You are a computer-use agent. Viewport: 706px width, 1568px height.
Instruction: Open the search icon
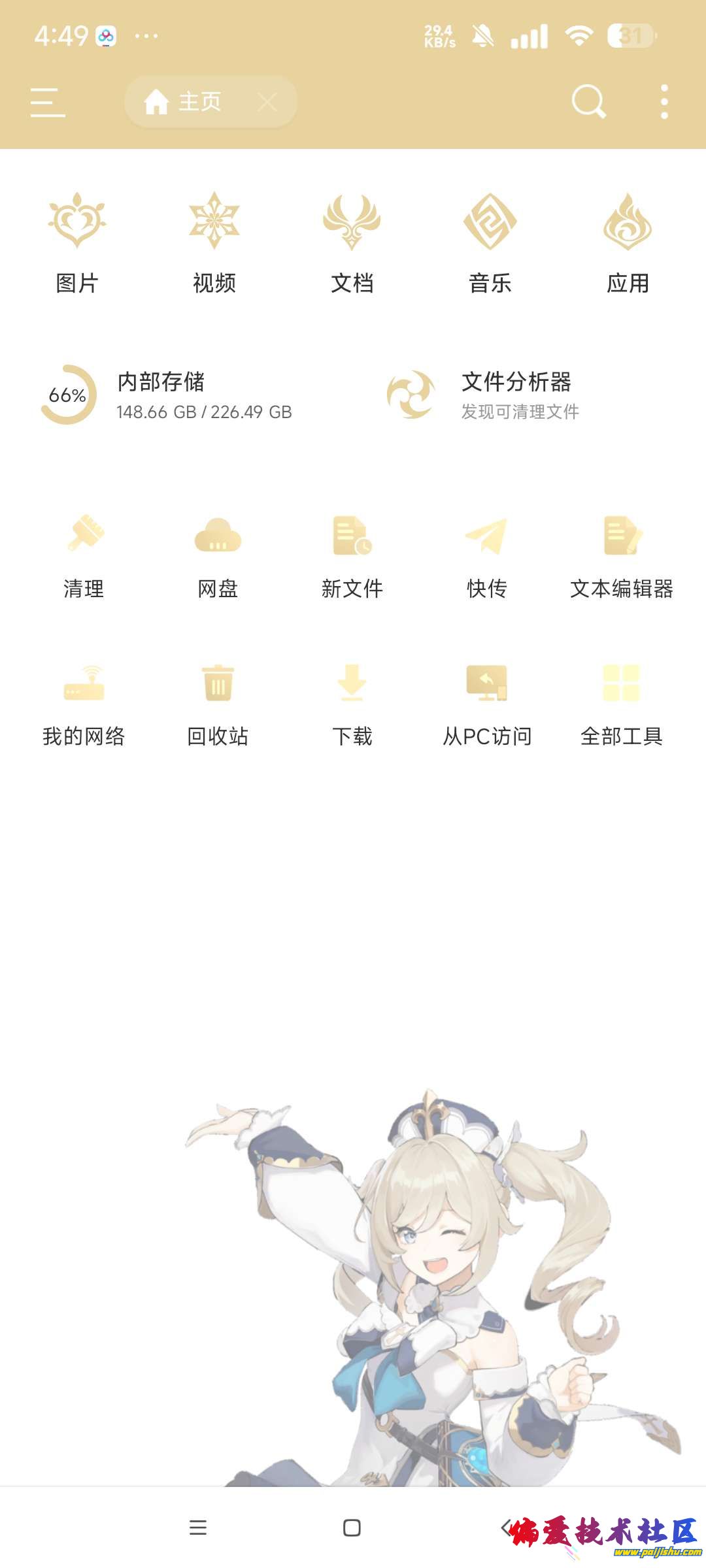588,102
